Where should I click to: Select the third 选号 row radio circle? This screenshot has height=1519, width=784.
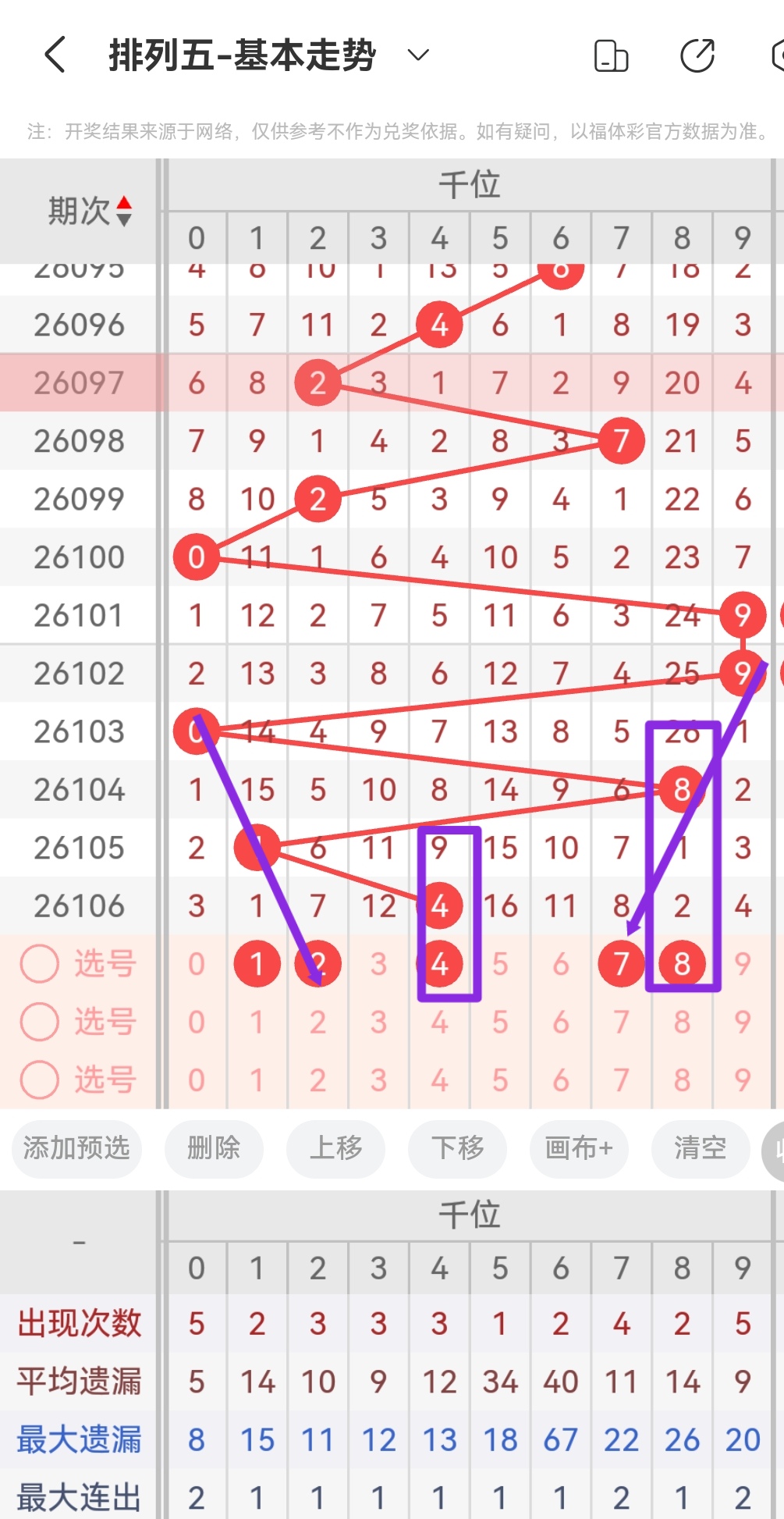coord(39,1079)
